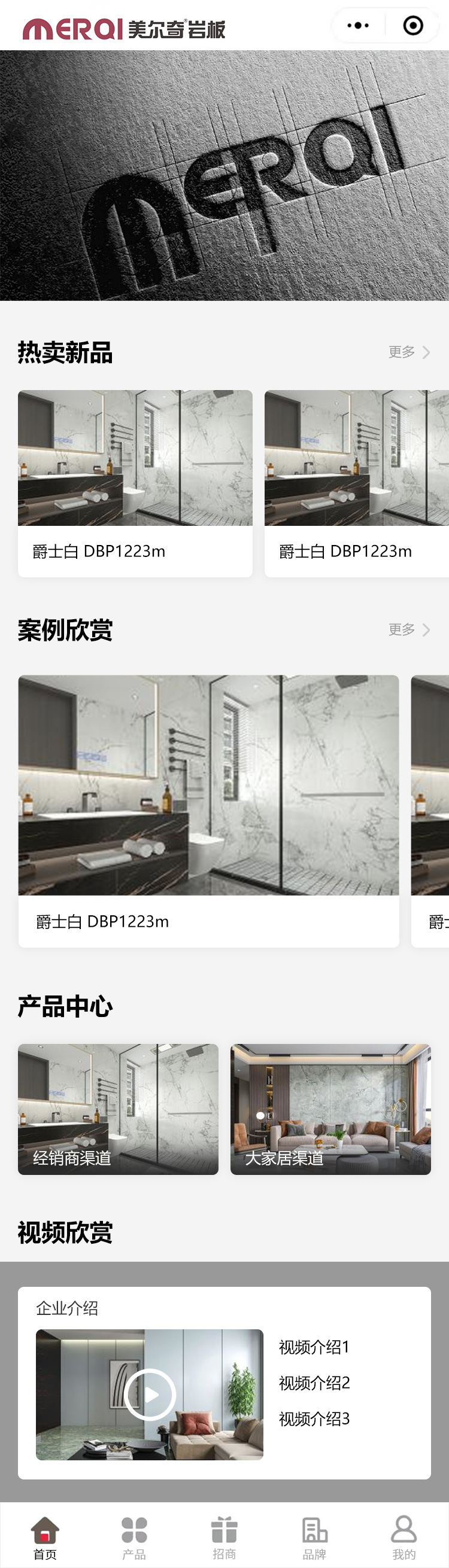Switch to the 产品 tab
This screenshot has width=449, height=1568.
[x=134, y=1536]
